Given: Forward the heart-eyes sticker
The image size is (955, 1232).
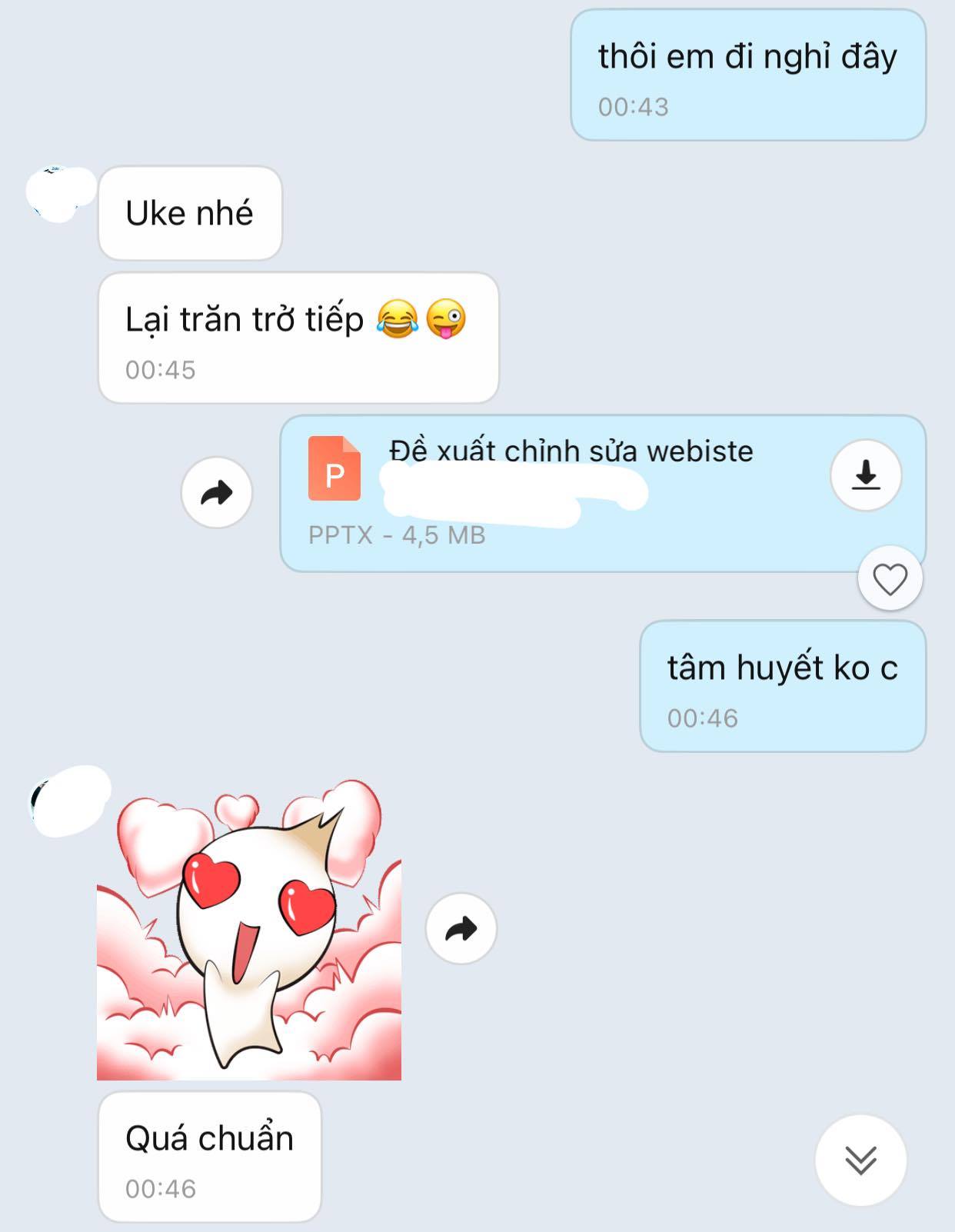Looking at the screenshot, I should coord(461,928).
